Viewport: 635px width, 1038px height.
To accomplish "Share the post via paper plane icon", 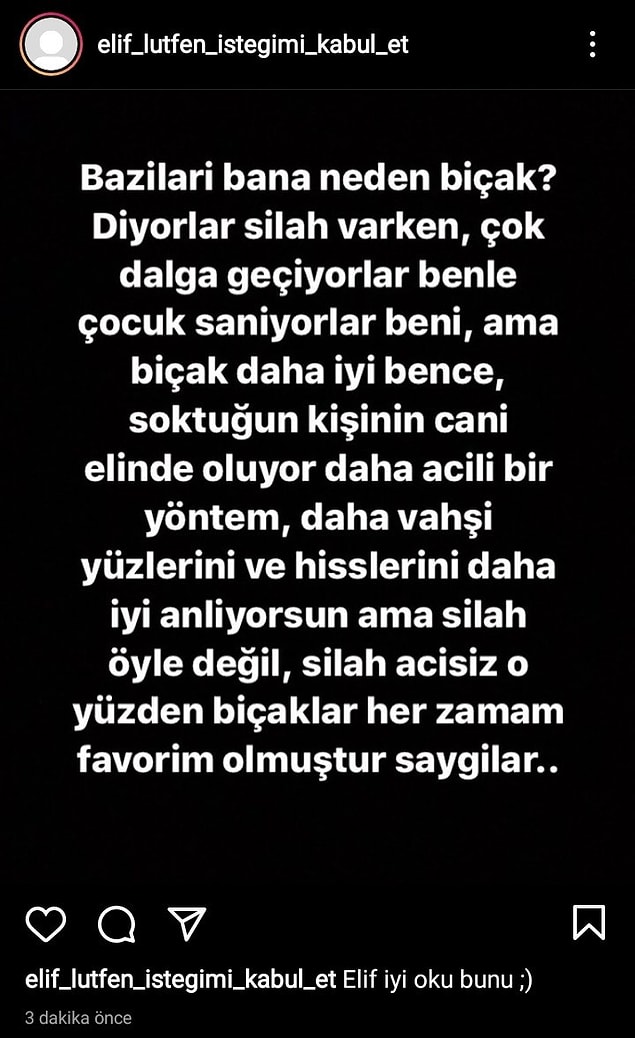I will click(x=186, y=923).
